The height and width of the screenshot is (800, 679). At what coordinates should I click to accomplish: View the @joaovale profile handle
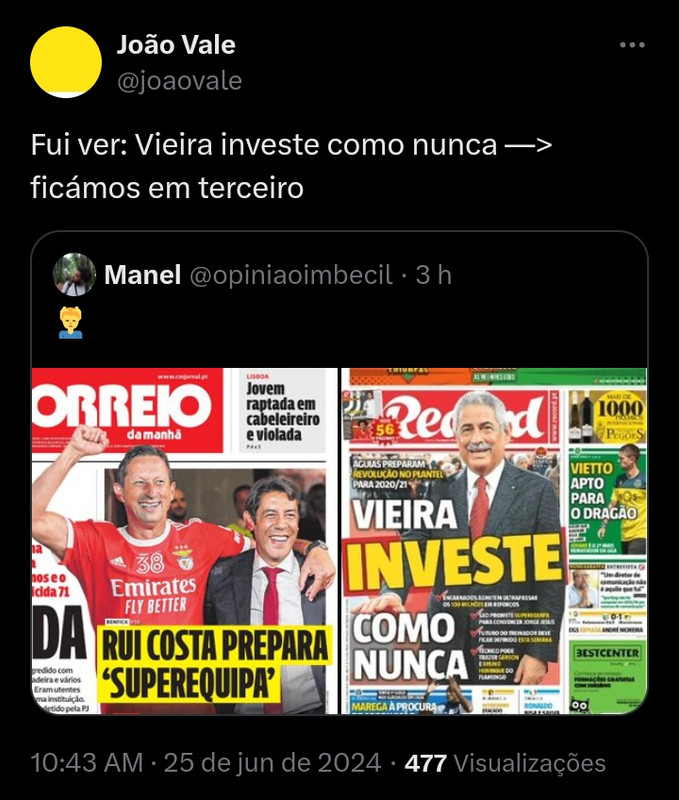(x=179, y=81)
